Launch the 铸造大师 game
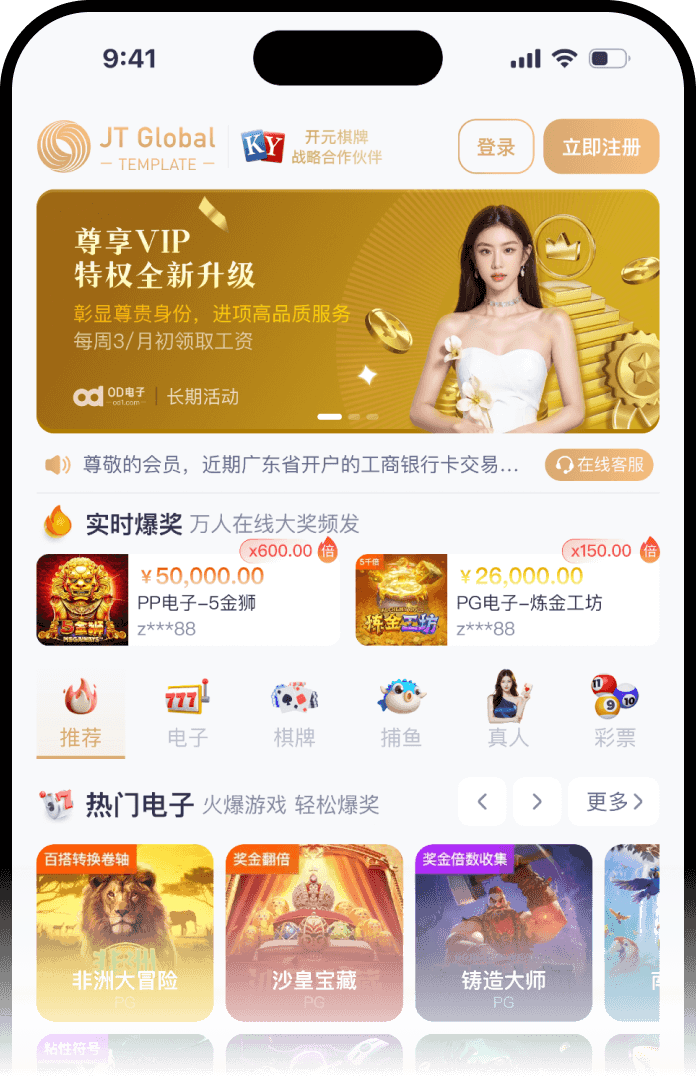 point(503,932)
